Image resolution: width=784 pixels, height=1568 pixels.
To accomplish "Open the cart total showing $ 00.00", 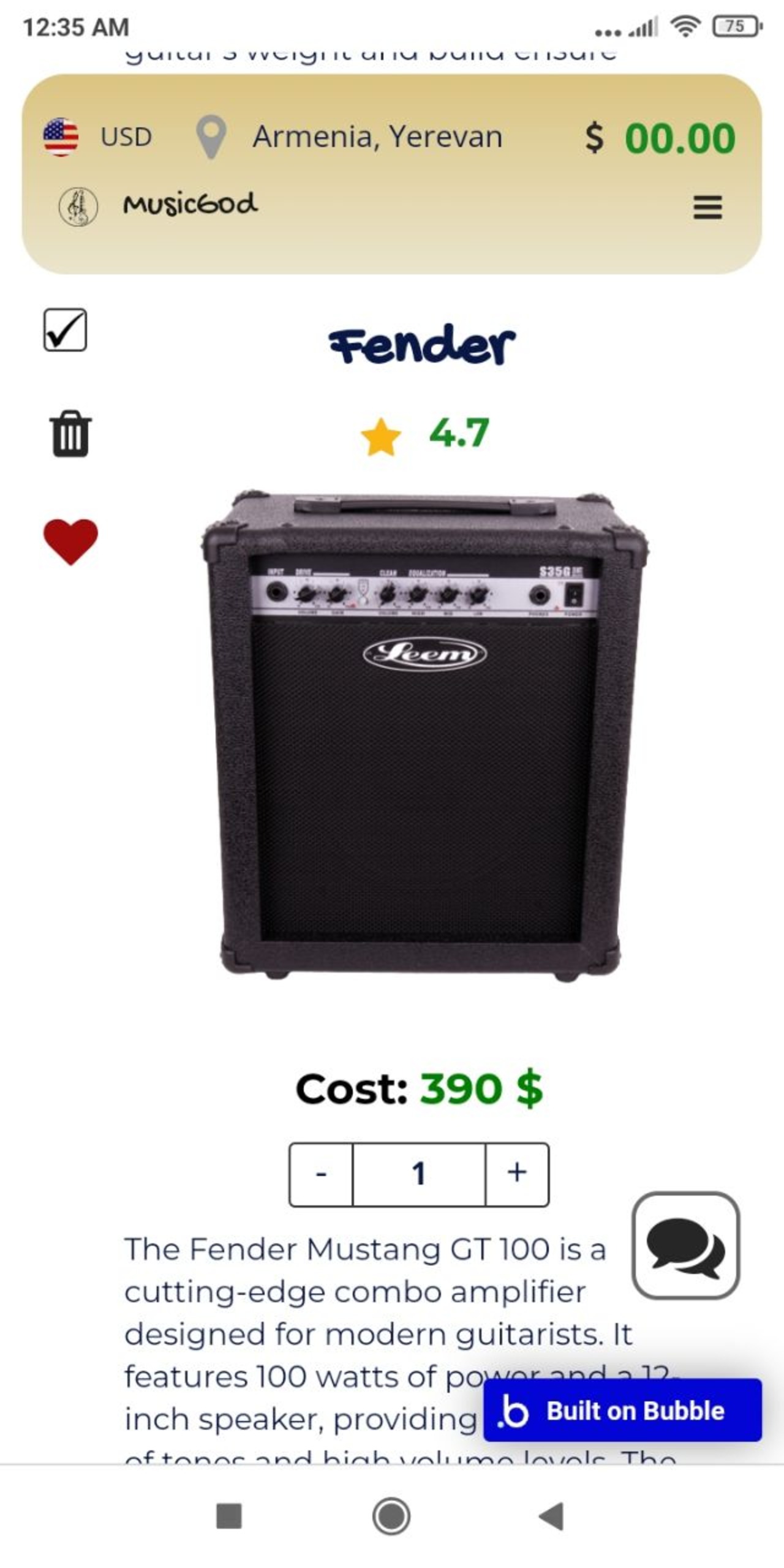I will pos(660,138).
